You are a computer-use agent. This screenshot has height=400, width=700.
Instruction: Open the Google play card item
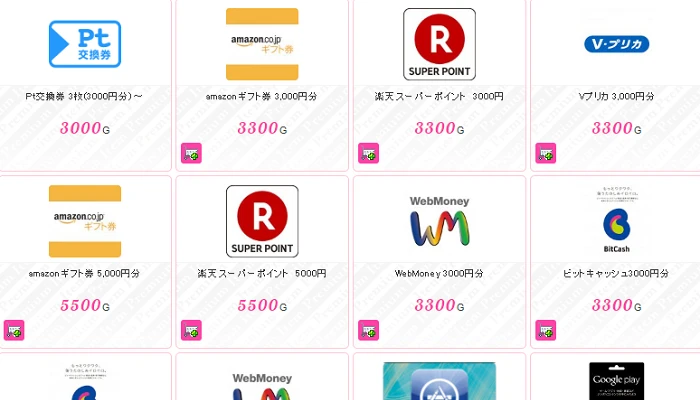615,380
